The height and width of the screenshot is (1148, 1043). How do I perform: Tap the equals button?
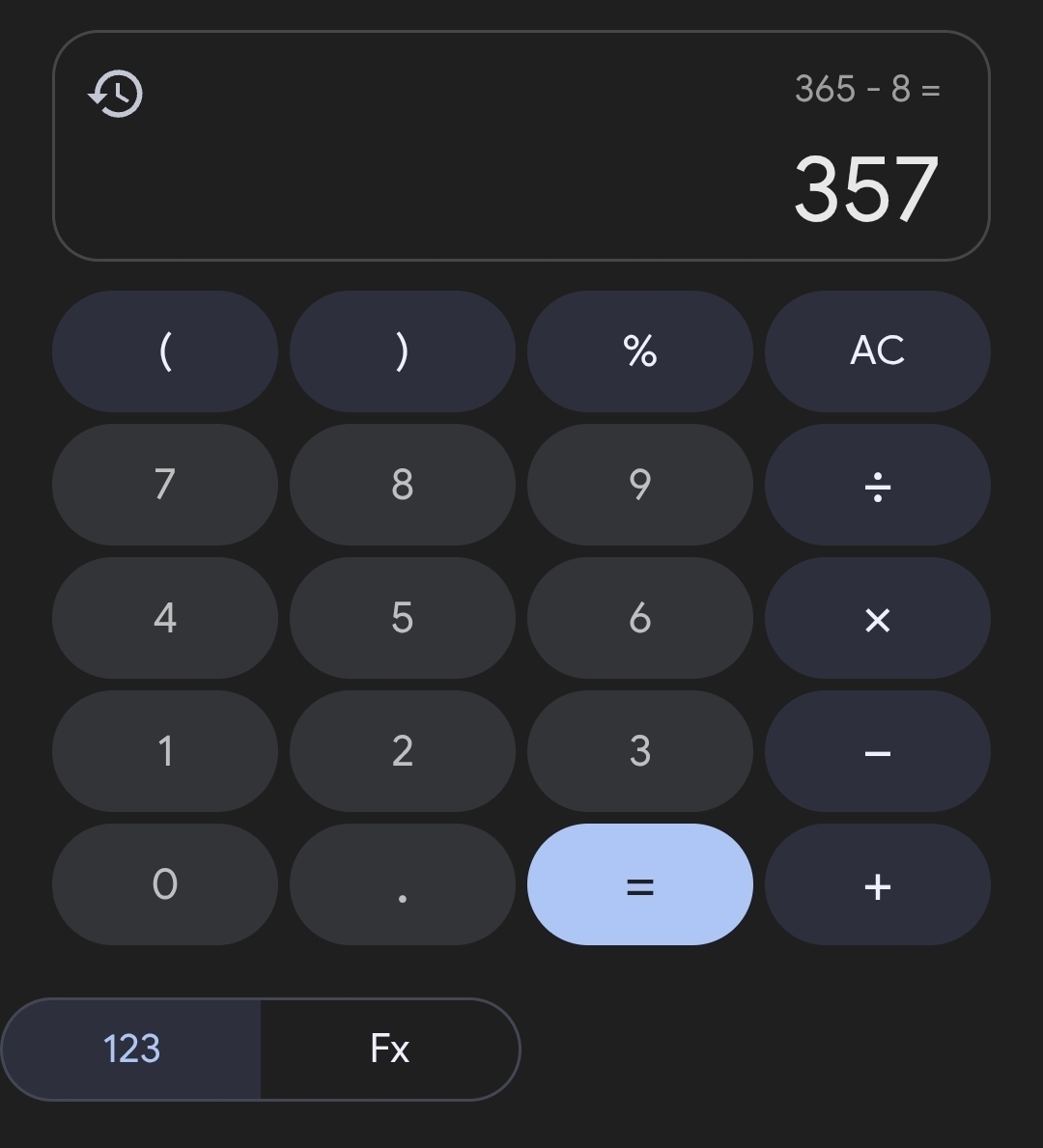click(639, 884)
